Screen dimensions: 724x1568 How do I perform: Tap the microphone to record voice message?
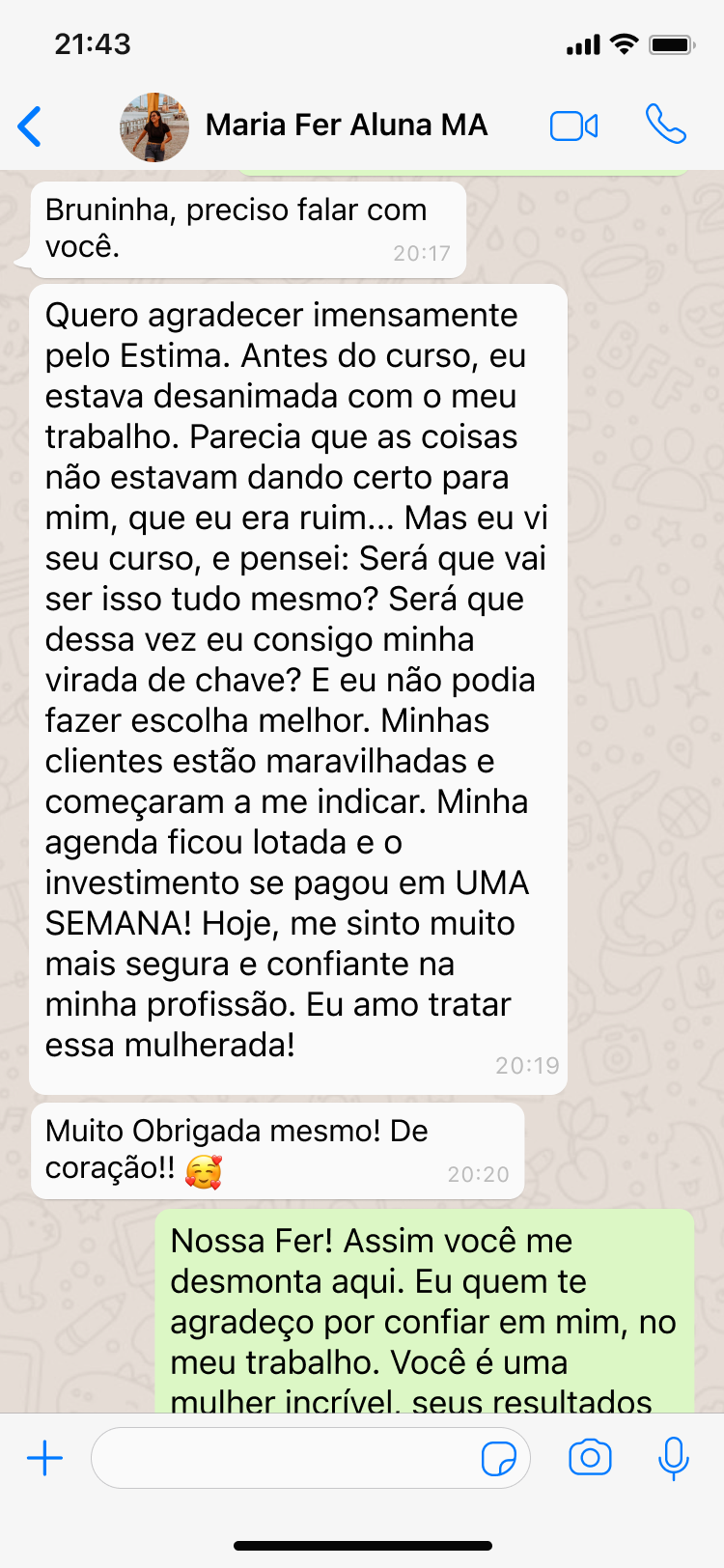(673, 1458)
